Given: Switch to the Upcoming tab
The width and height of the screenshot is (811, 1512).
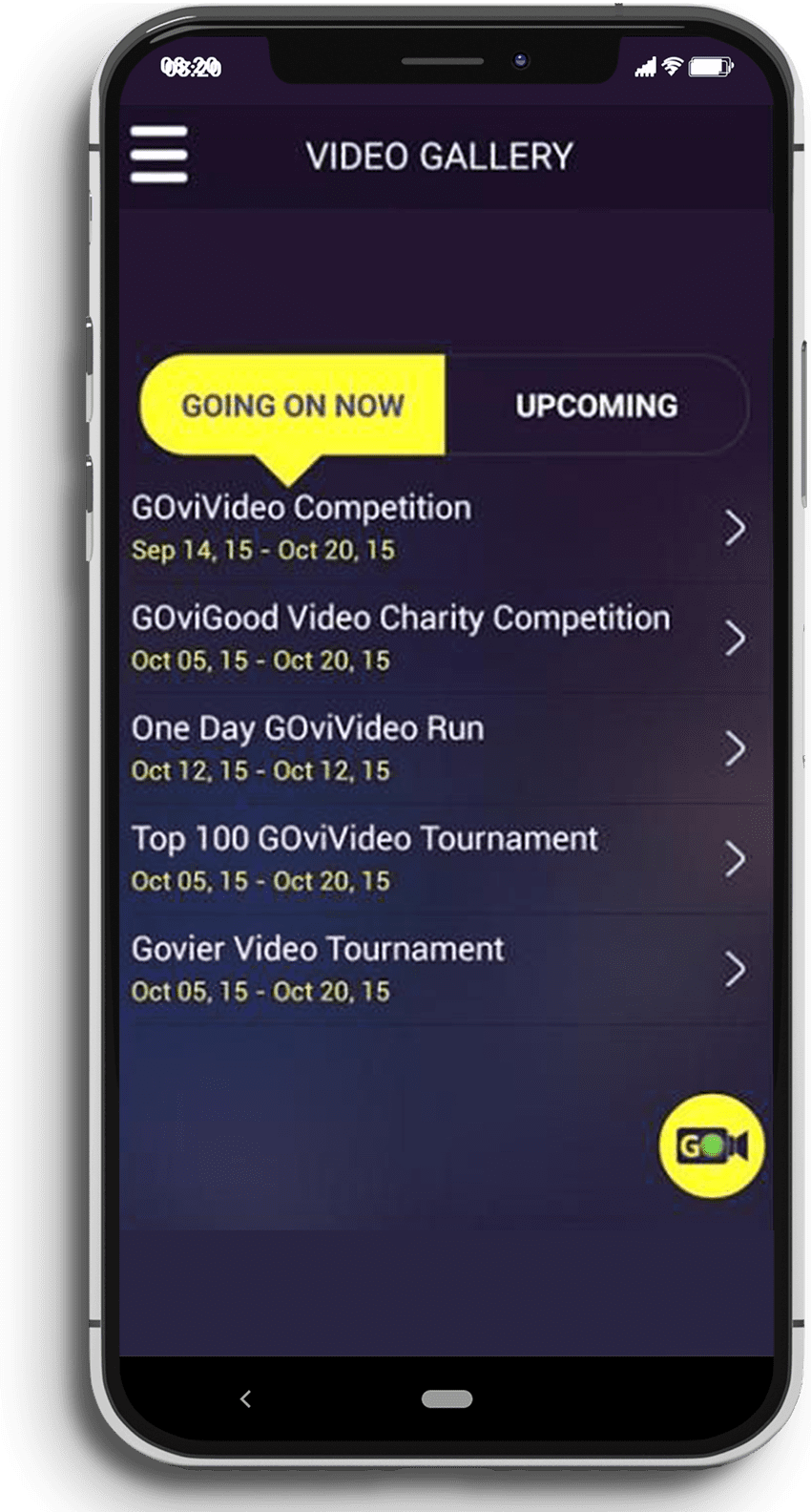Looking at the screenshot, I should [x=596, y=406].
